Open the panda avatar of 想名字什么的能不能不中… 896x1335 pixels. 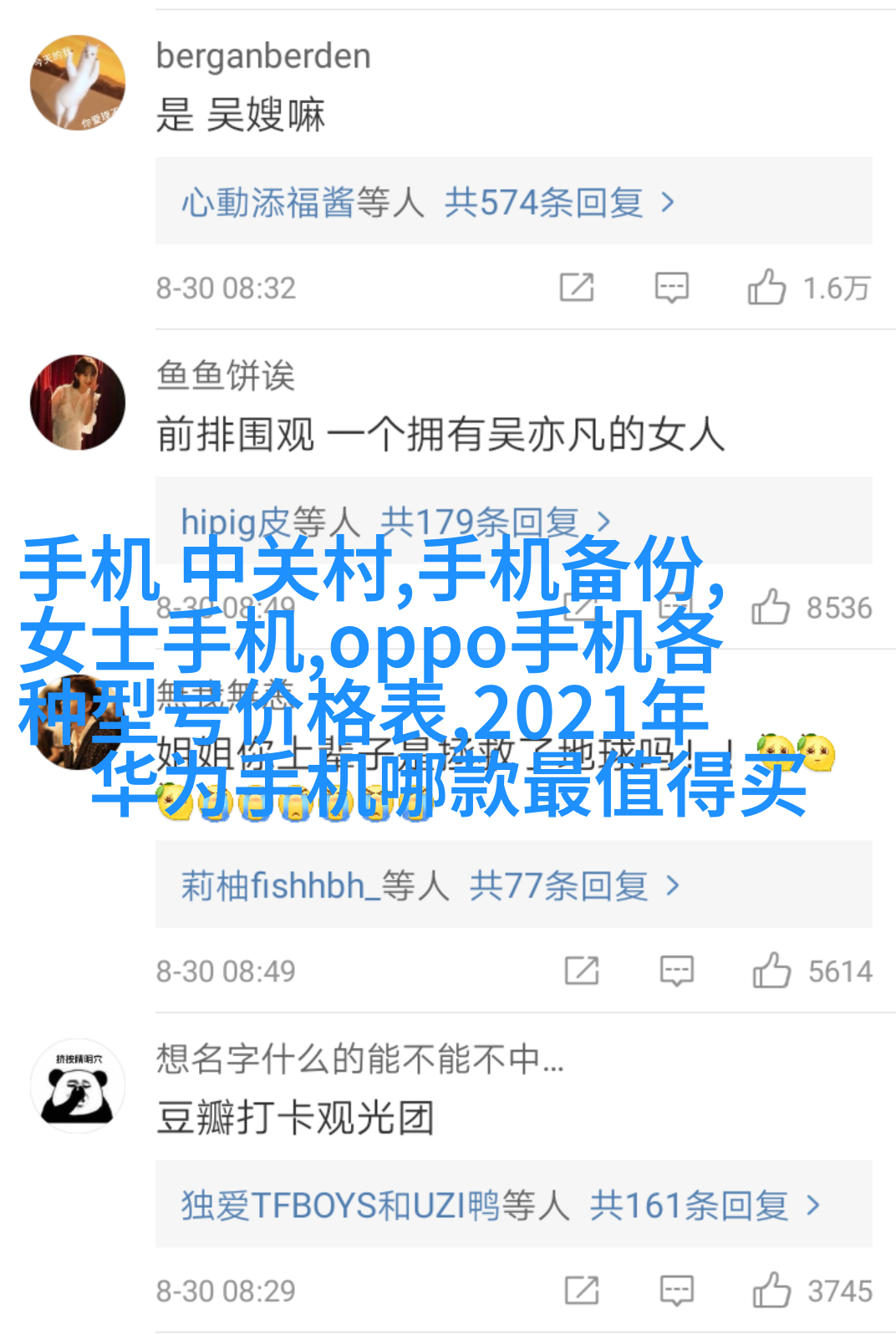pyautogui.click(x=78, y=1086)
